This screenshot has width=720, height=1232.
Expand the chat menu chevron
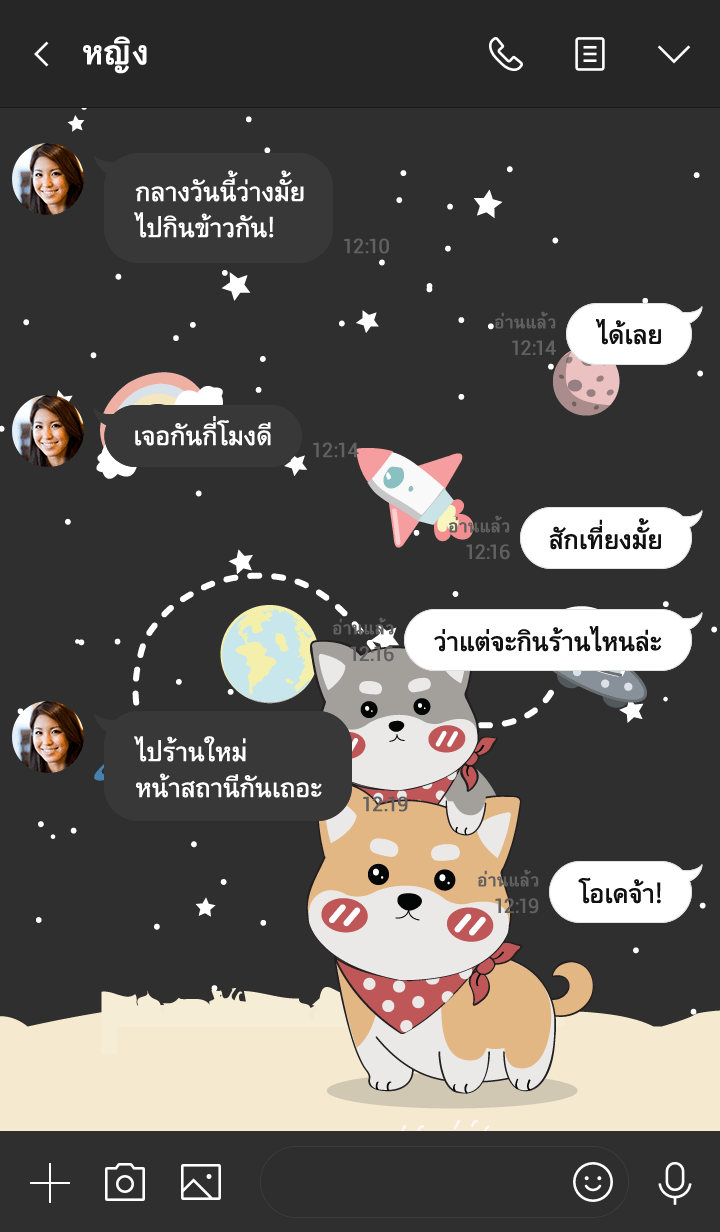point(674,54)
